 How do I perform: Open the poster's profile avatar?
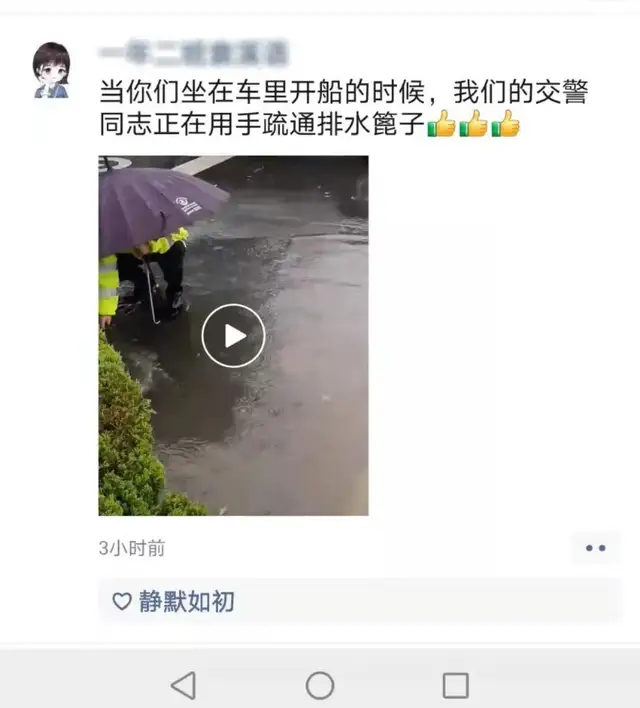(x=51, y=70)
